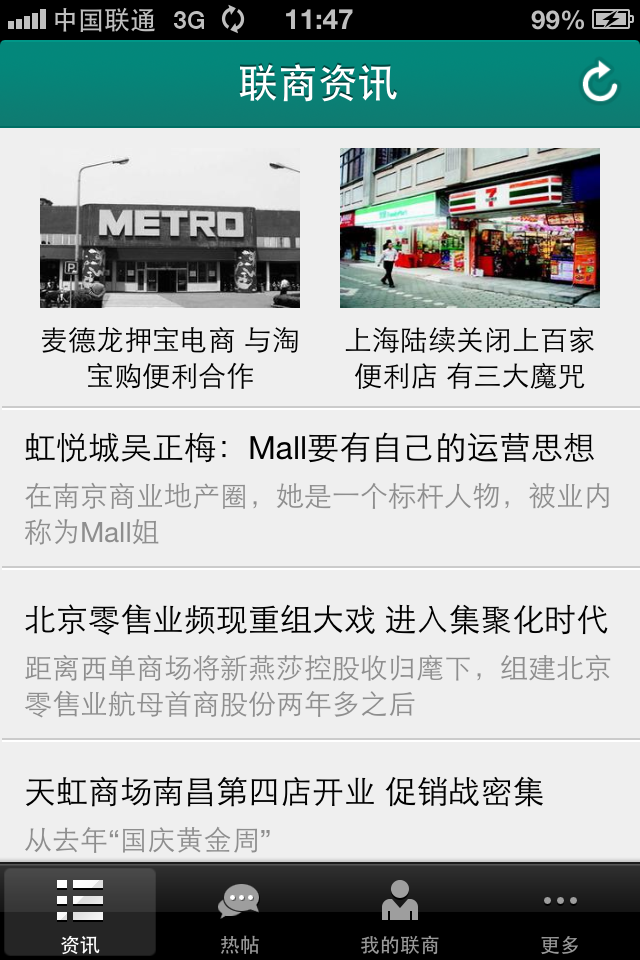Open the 更多 tab

pos(560,914)
